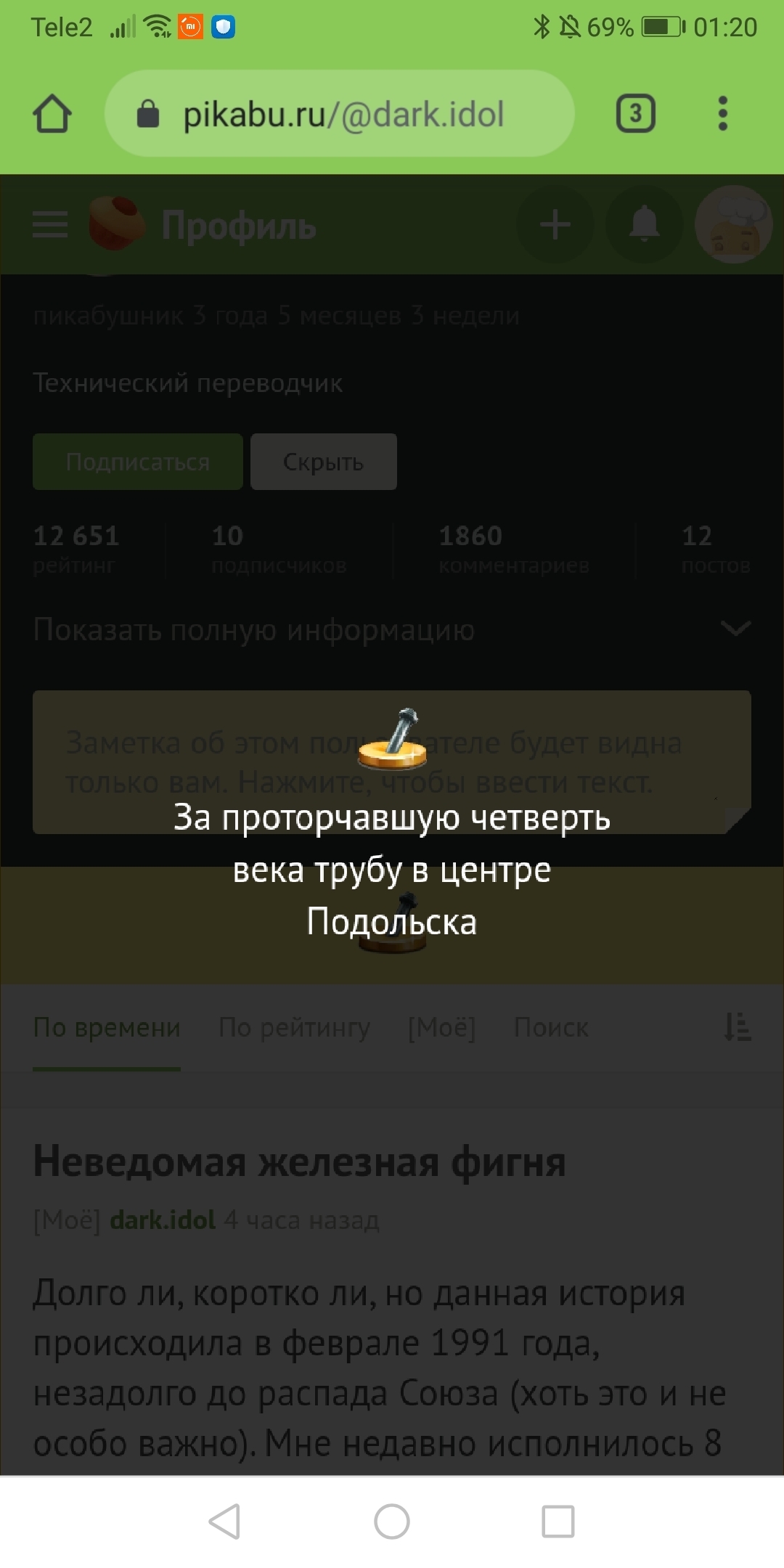Open the browser tab switcher
The image size is (784, 1568).
point(635,114)
